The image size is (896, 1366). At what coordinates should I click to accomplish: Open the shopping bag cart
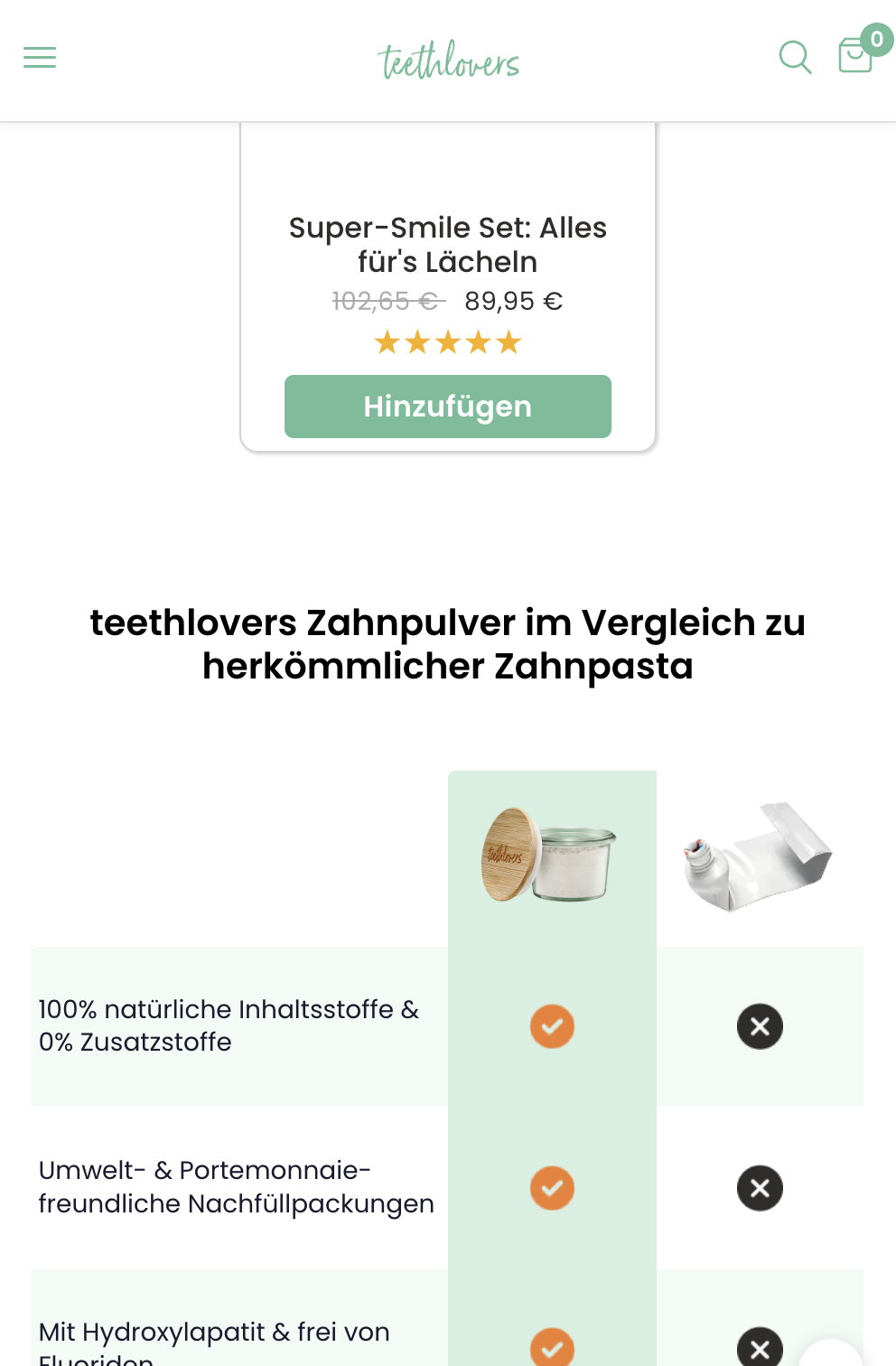(855, 54)
